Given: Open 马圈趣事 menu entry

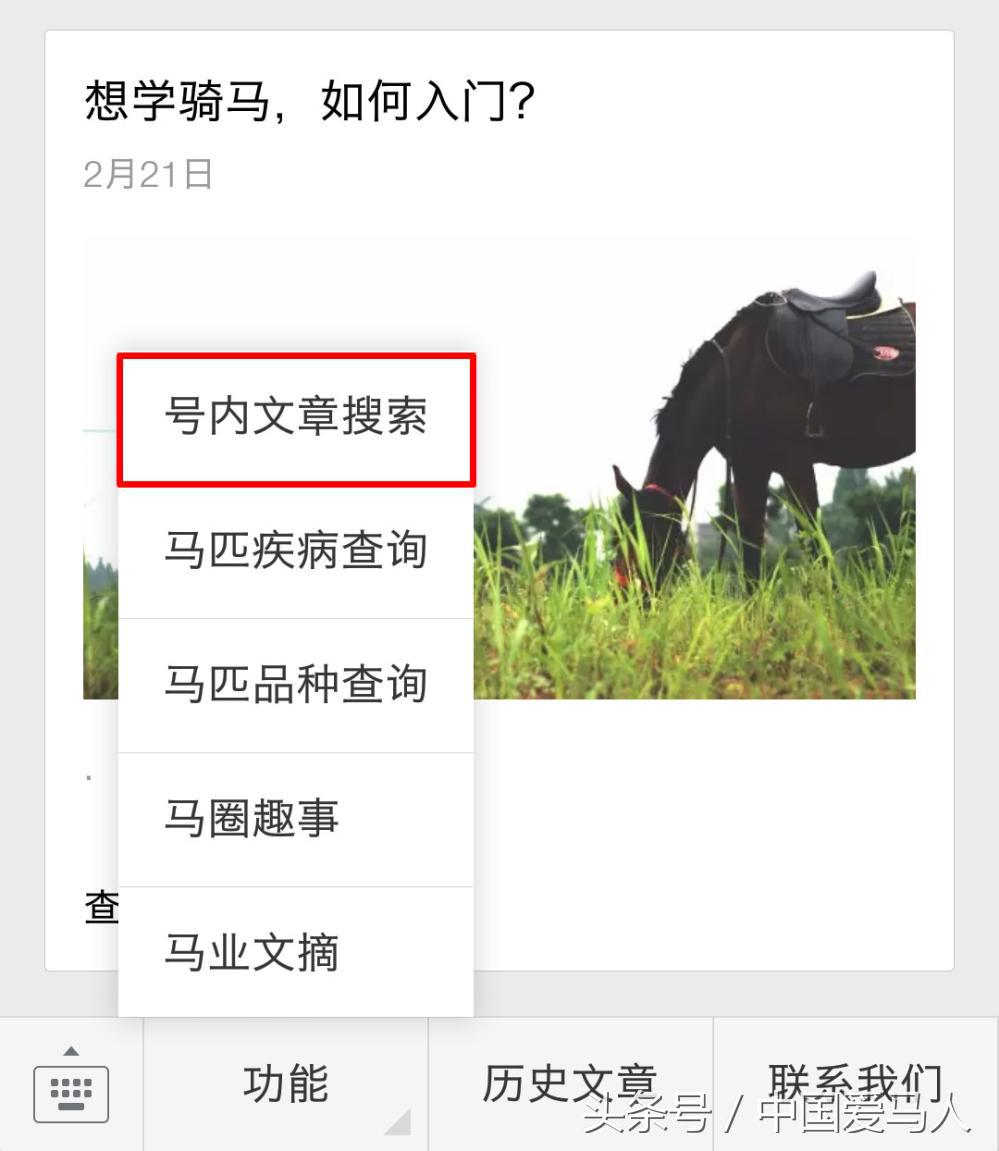Looking at the screenshot, I should pos(250,818).
